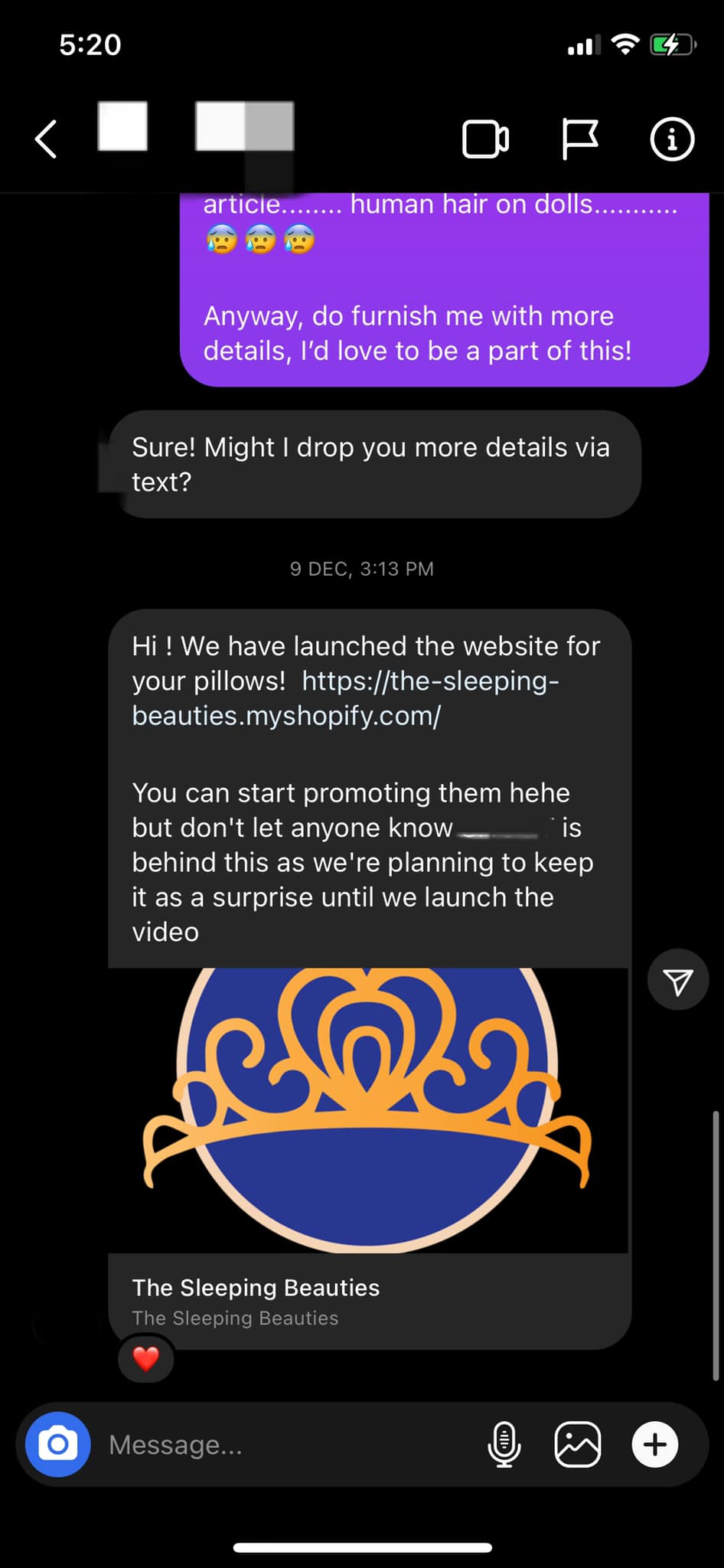Forward the message with share arrow
724x1568 pixels.
(677, 981)
